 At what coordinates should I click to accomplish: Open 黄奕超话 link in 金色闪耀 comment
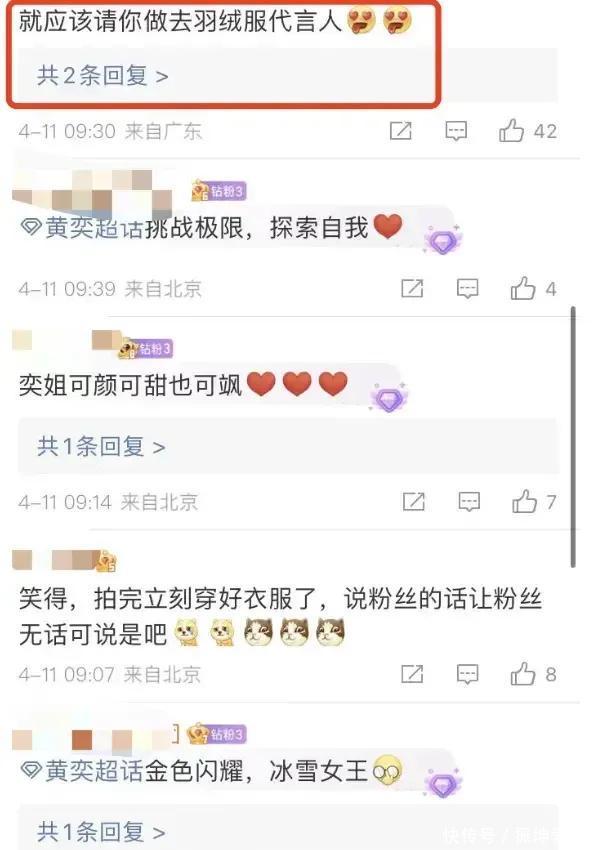(x=82, y=770)
